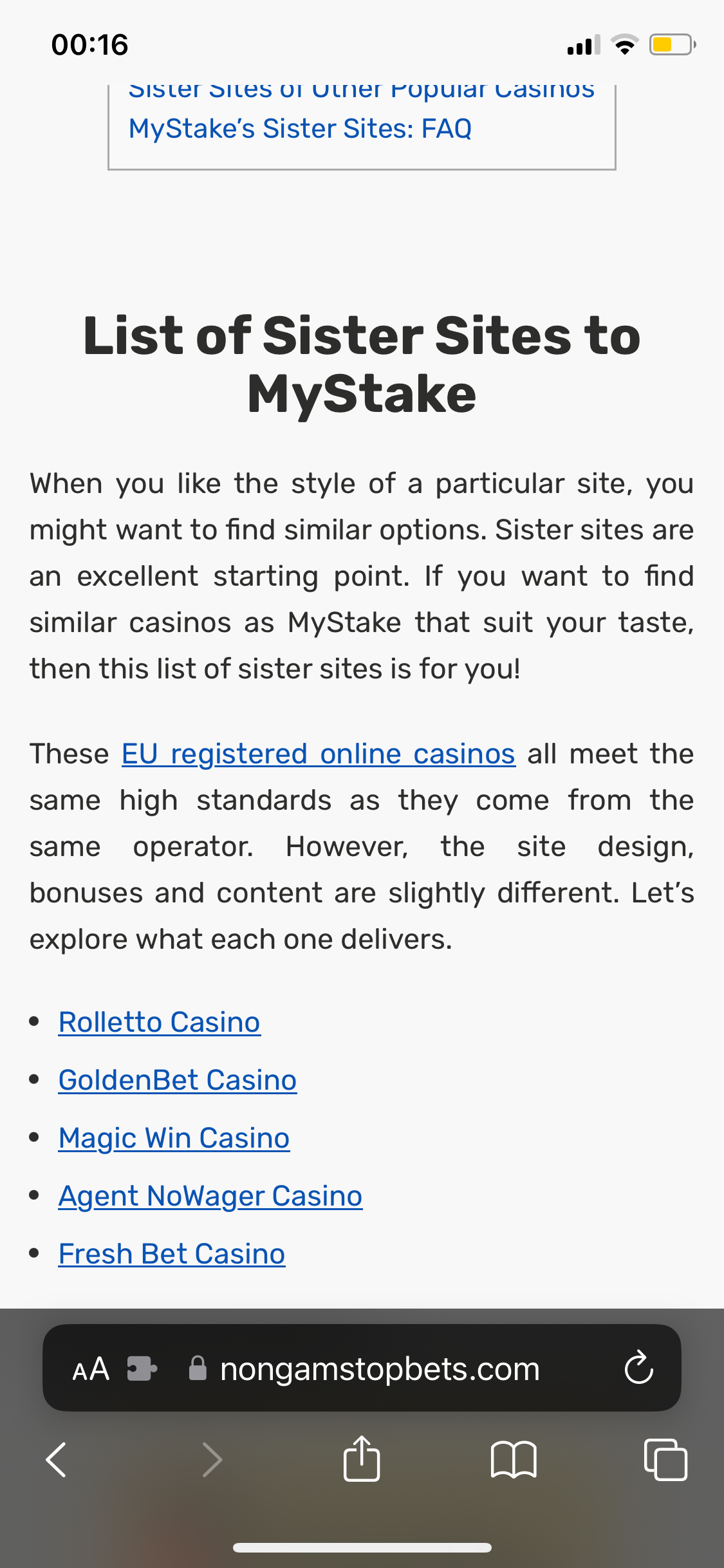724x1568 pixels.
Task: Open MyStake's Sister Sites: FAQ link
Action: (x=300, y=129)
